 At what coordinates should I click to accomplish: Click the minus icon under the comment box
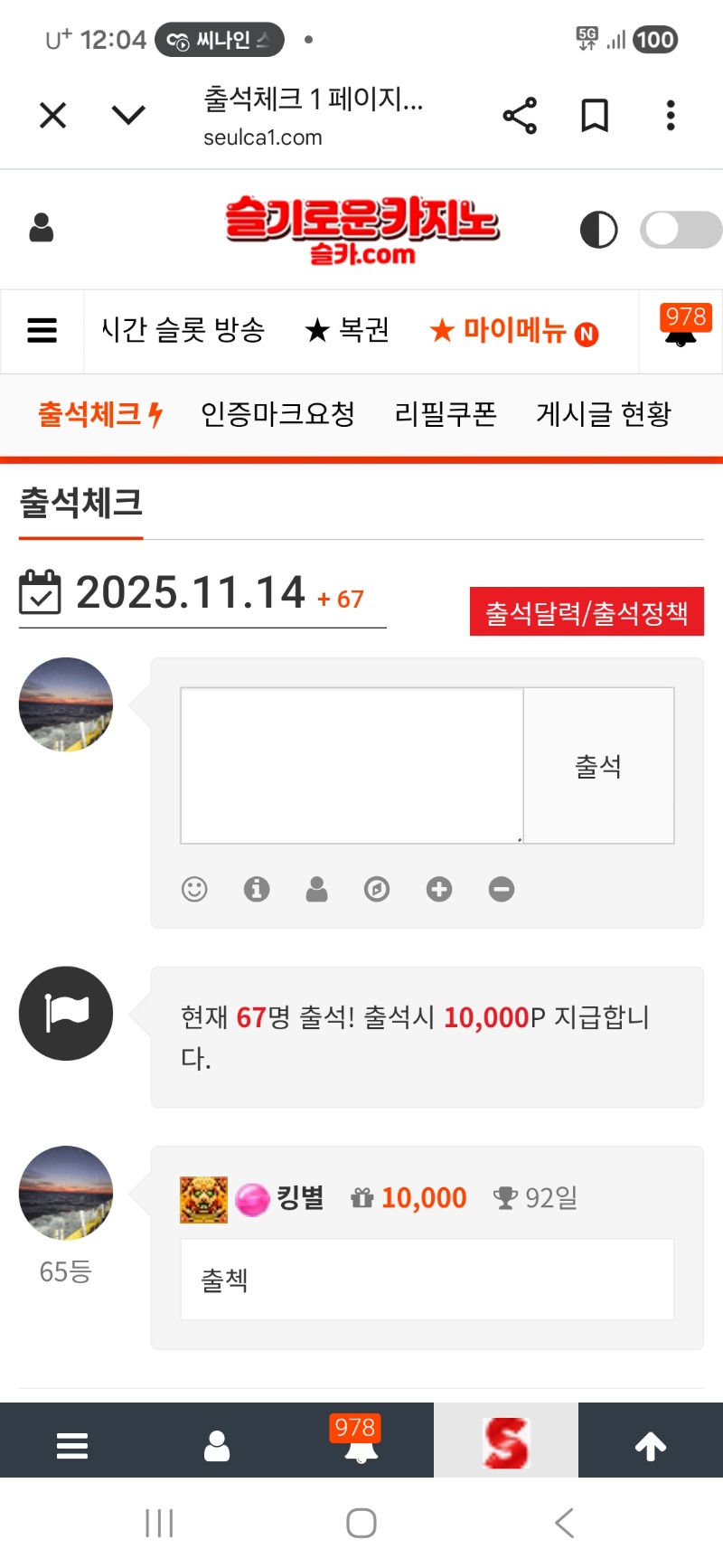pyautogui.click(x=501, y=889)
